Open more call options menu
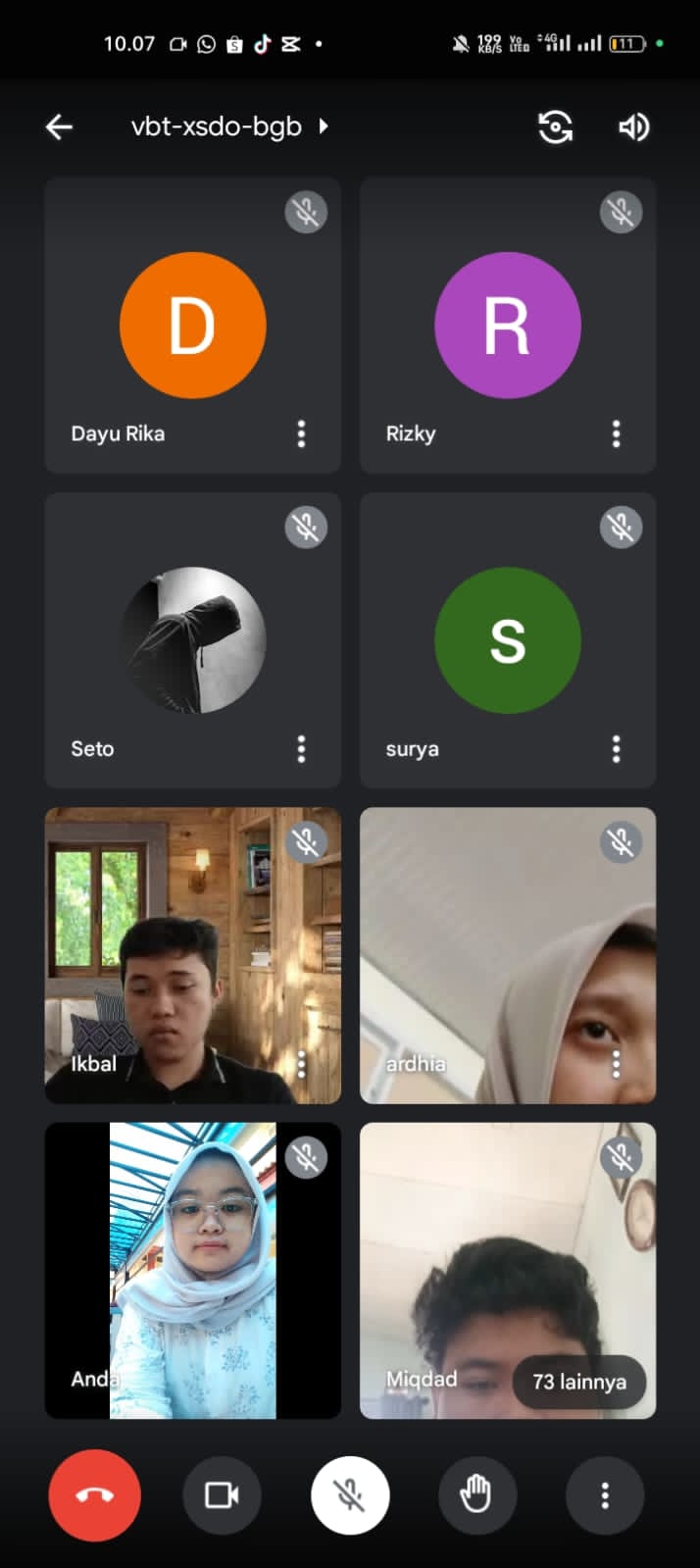 pos(604,1495)
